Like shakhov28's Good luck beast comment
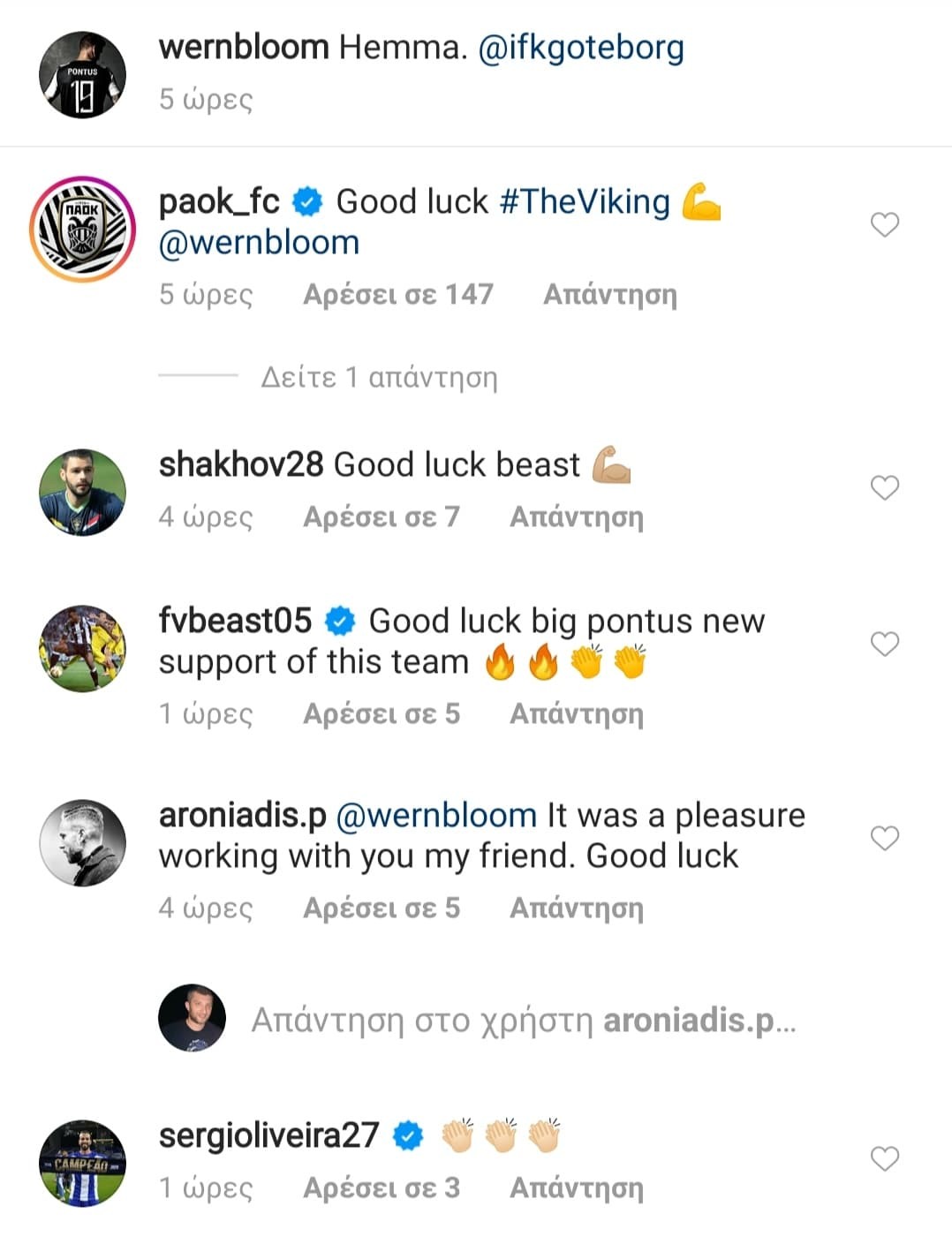This screenshot has height=1244, width=952. point(884,487)
